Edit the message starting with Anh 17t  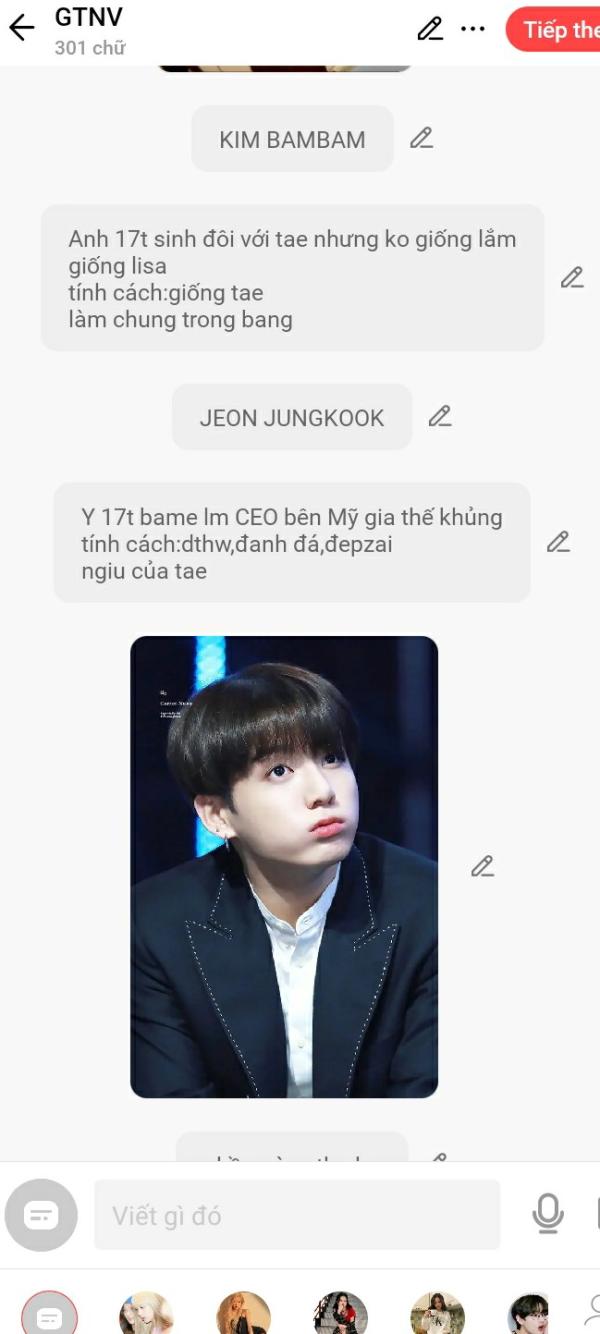pos(572,277)
